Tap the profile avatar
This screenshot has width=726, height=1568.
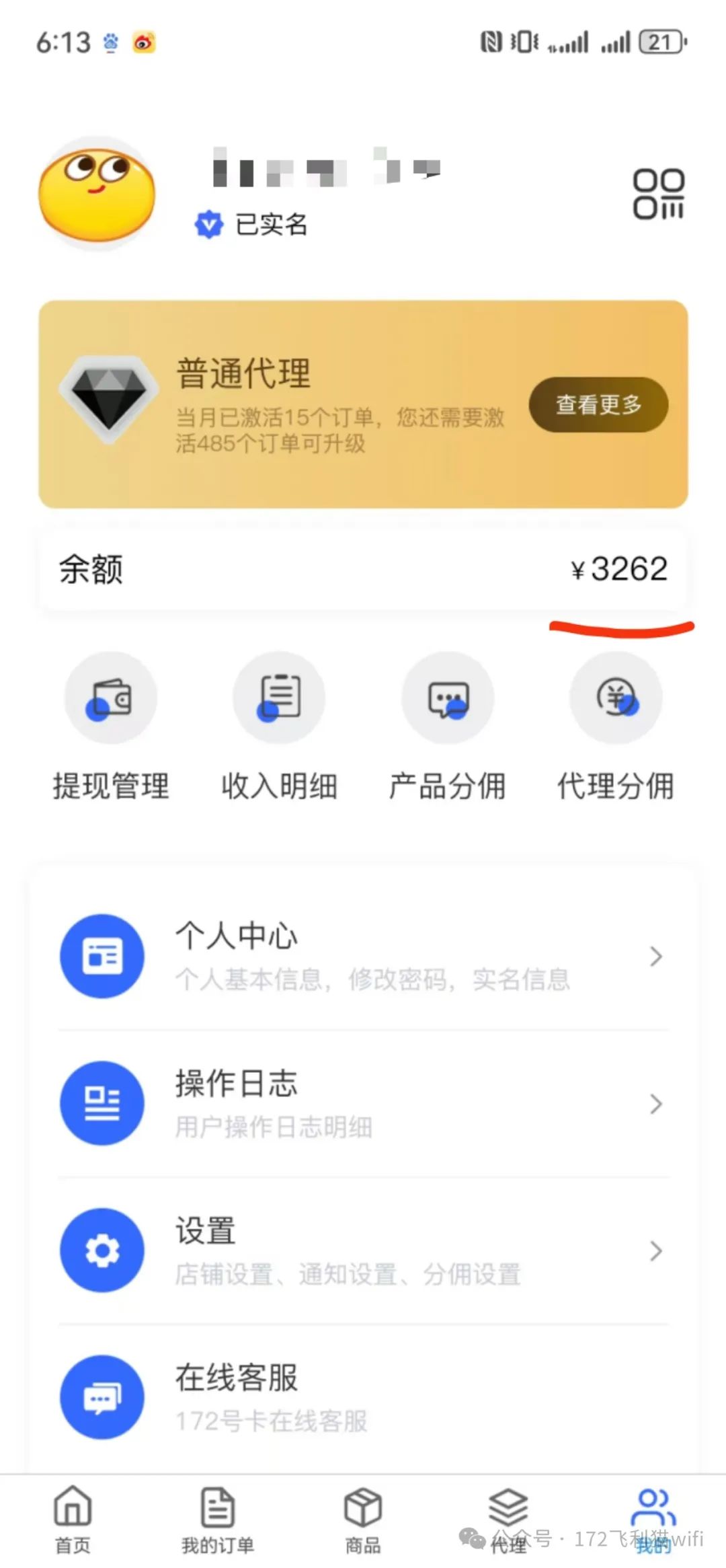coord(97,195)
